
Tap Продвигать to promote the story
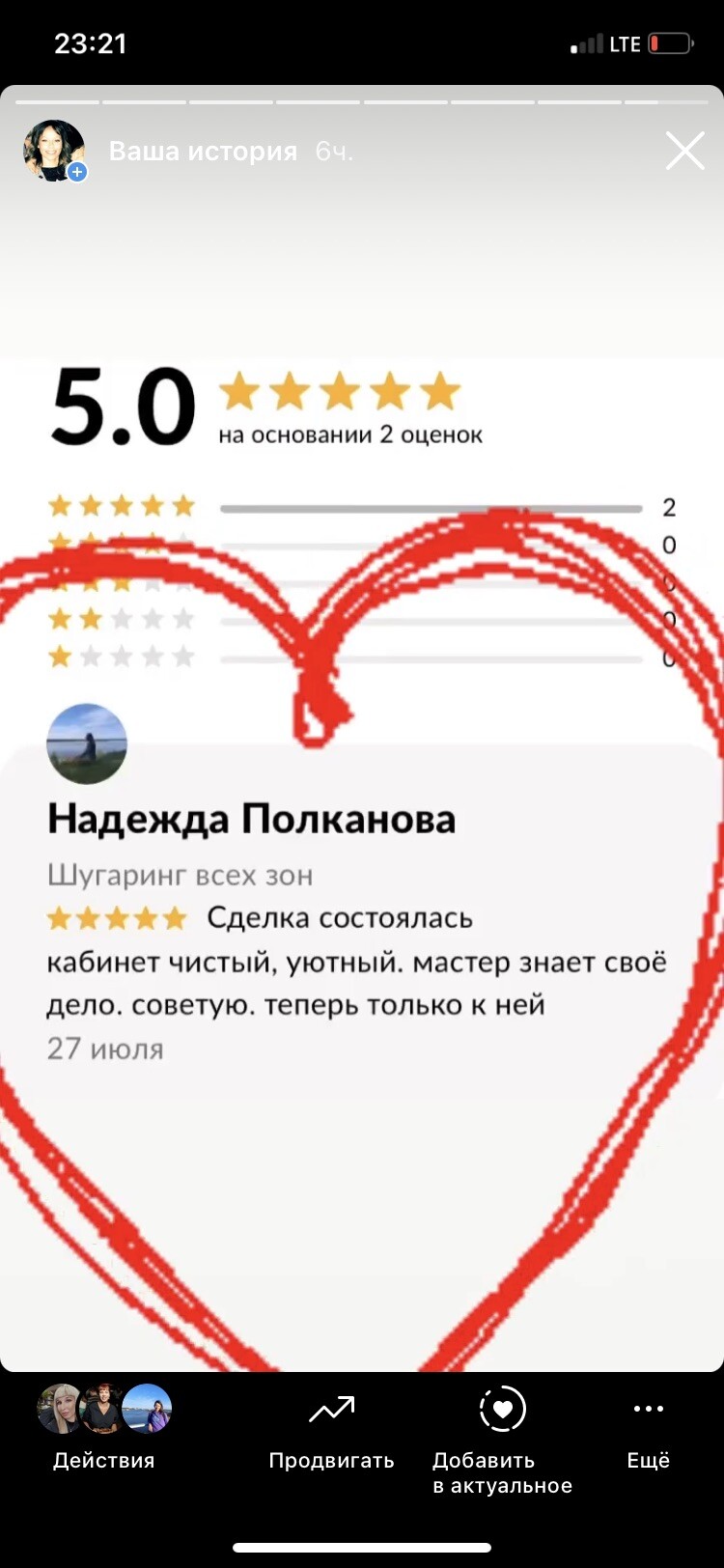coord(331,1430)
